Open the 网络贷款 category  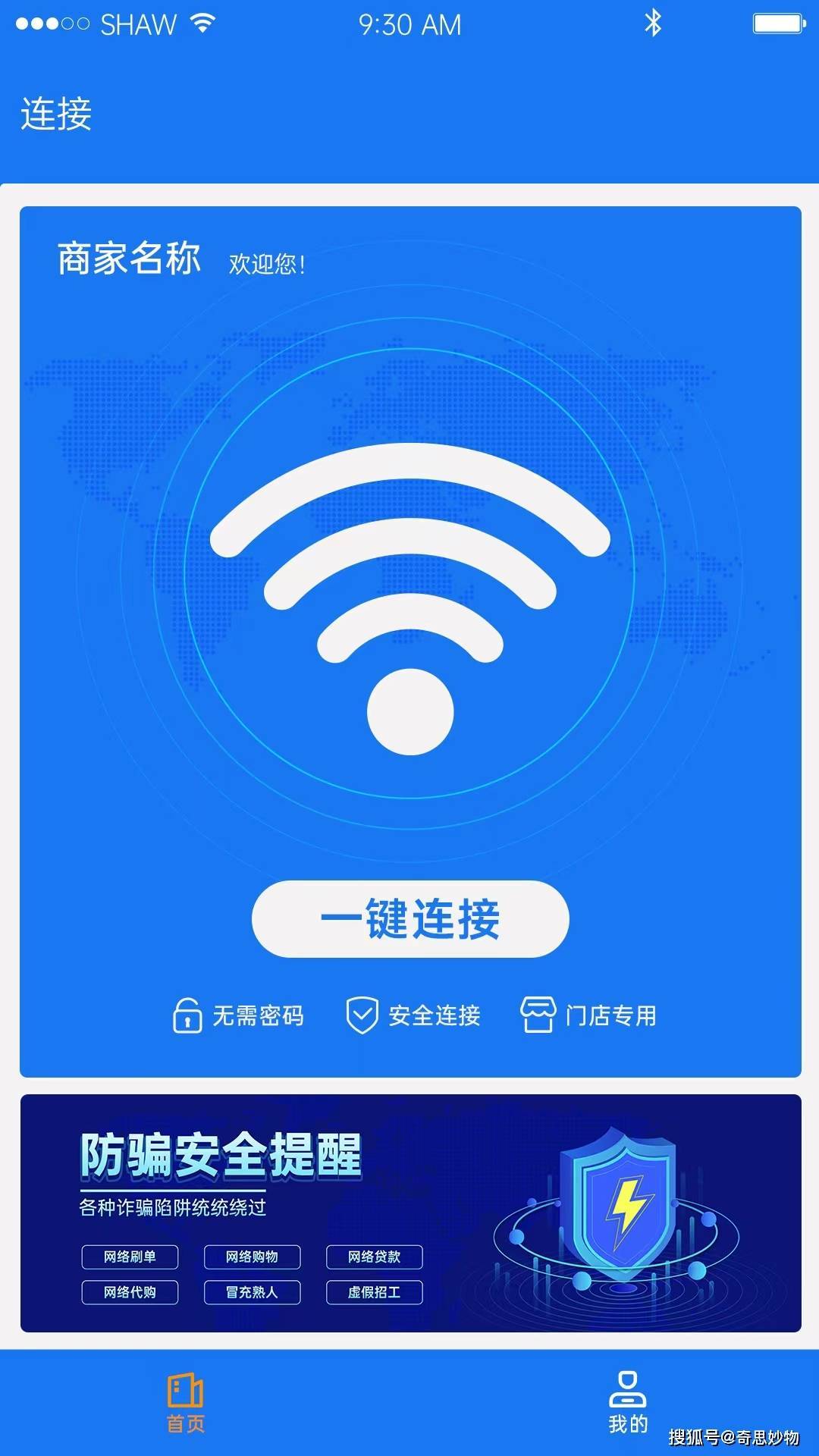point(375,1257)
